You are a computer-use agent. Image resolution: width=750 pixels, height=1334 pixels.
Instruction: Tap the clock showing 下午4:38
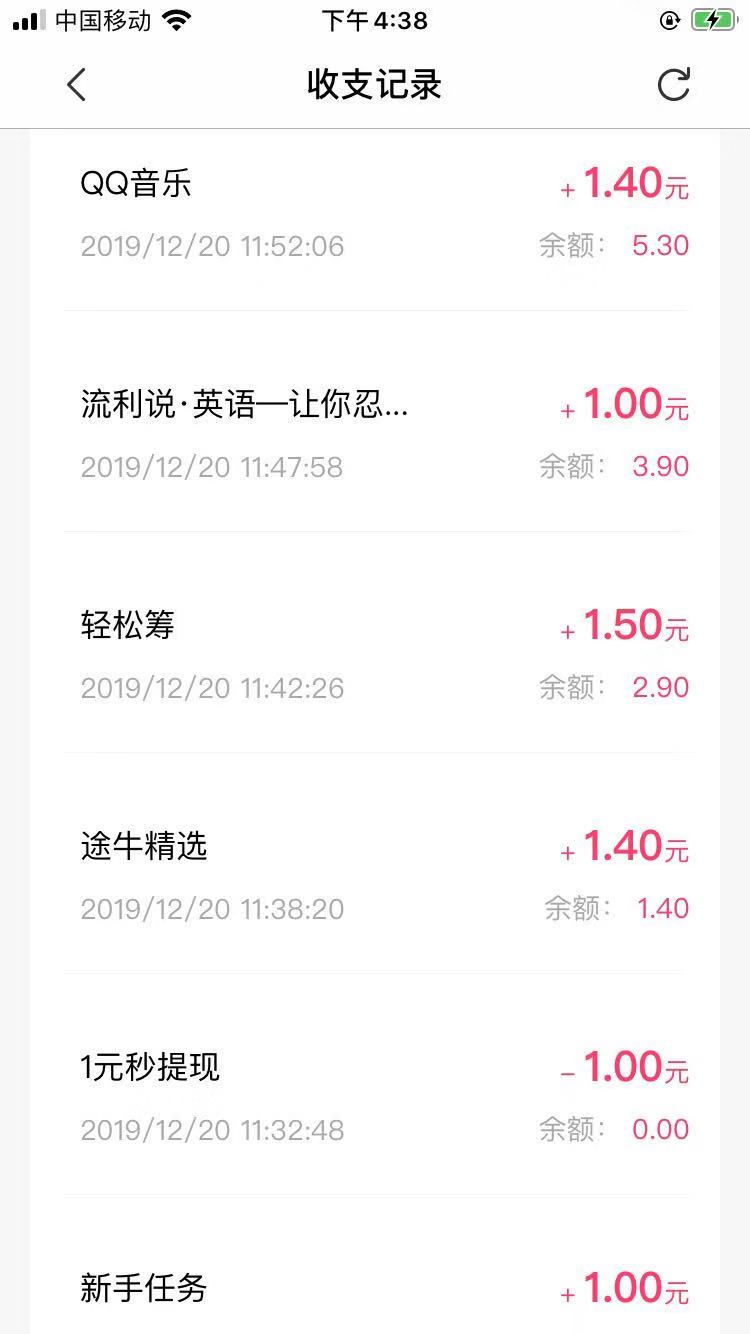(375, 20)
